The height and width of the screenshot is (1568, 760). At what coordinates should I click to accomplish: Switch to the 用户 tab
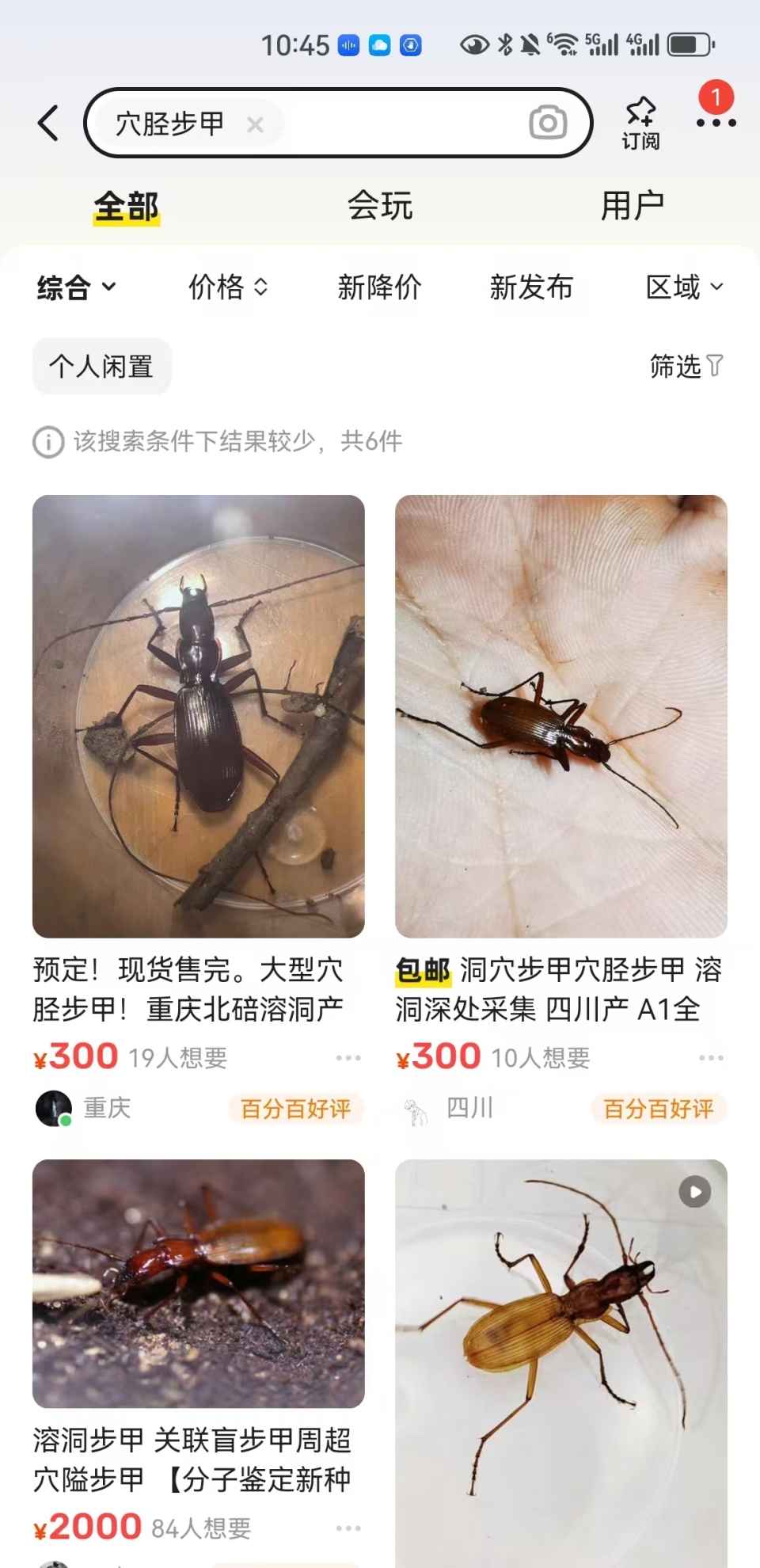point(633,204)
